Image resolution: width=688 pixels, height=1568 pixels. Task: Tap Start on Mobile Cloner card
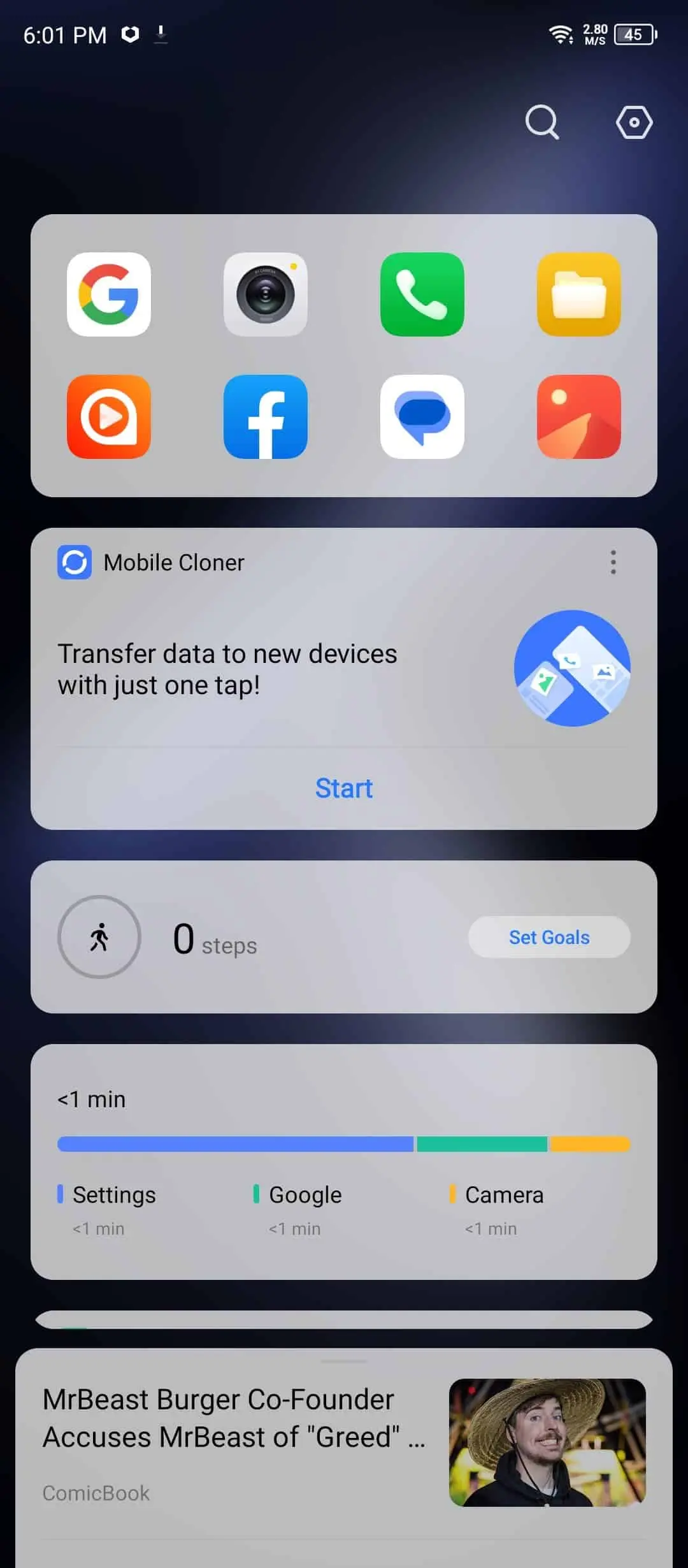coord(344,788)
